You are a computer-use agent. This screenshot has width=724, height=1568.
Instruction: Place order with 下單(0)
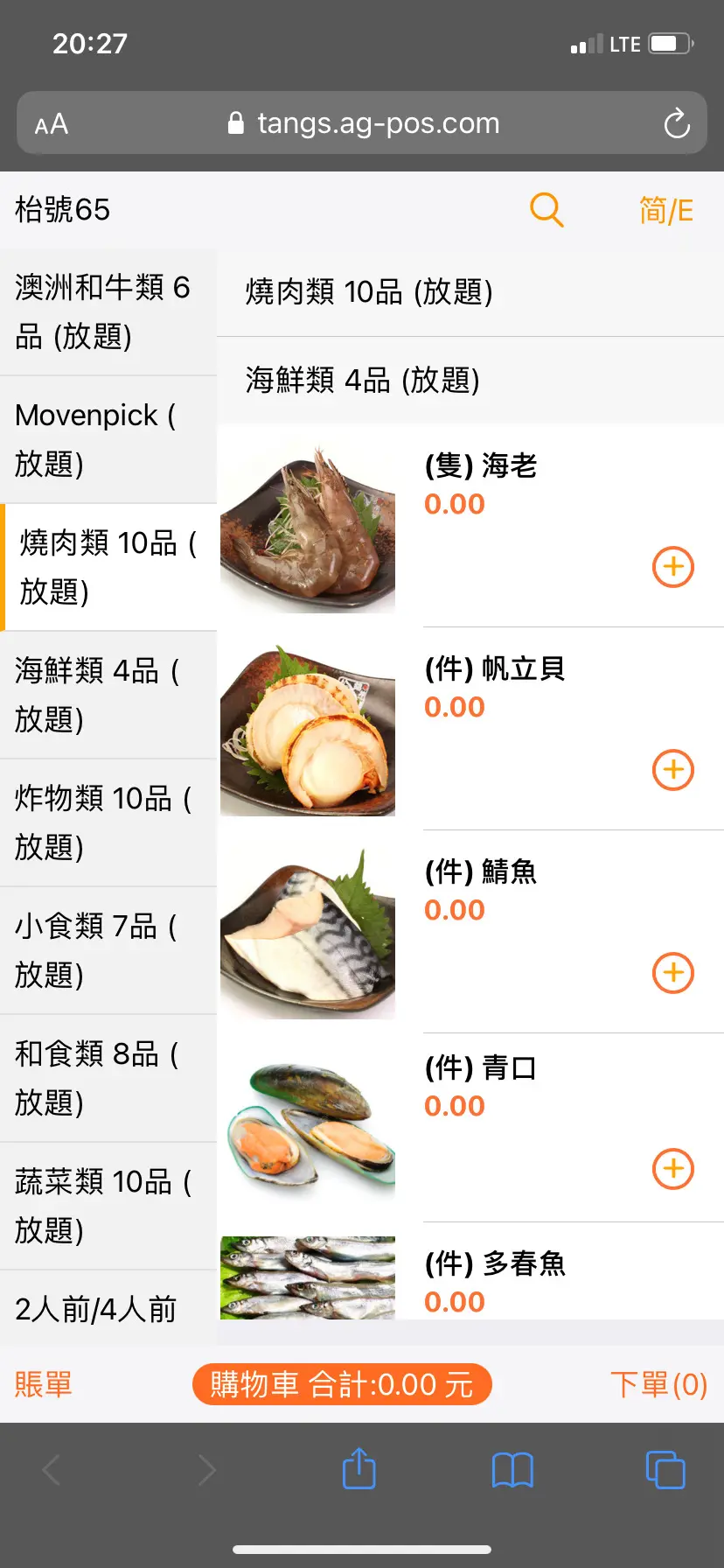click(658, 1384)
